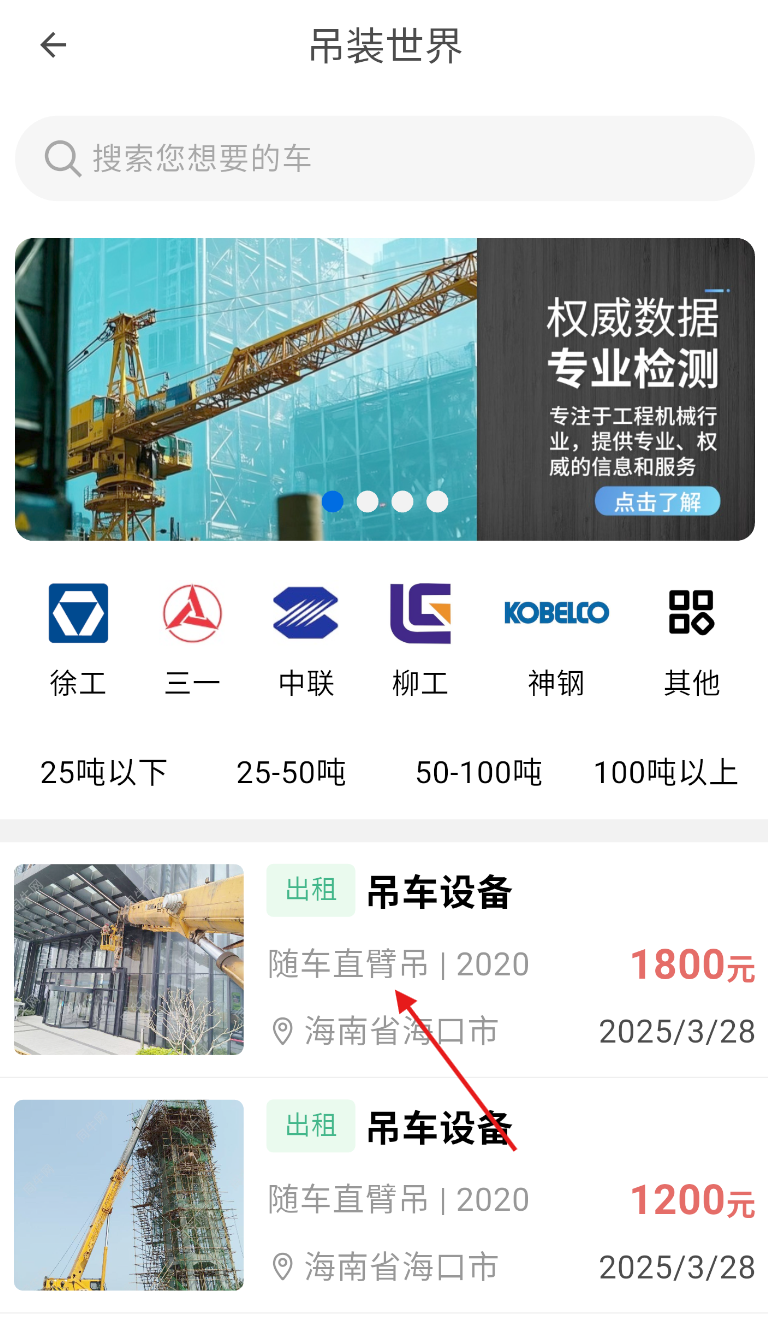Screen dimensions: 768x1321
Task: Tap the search box for vehicles
Action: pyautogui.click(x=384, y=159)
